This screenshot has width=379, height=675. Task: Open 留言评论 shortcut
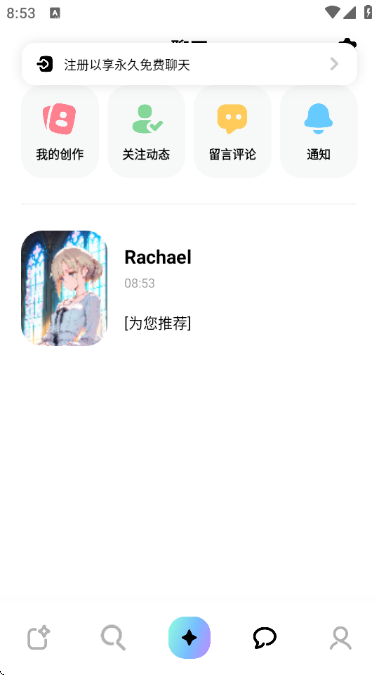tap(233, 131)
